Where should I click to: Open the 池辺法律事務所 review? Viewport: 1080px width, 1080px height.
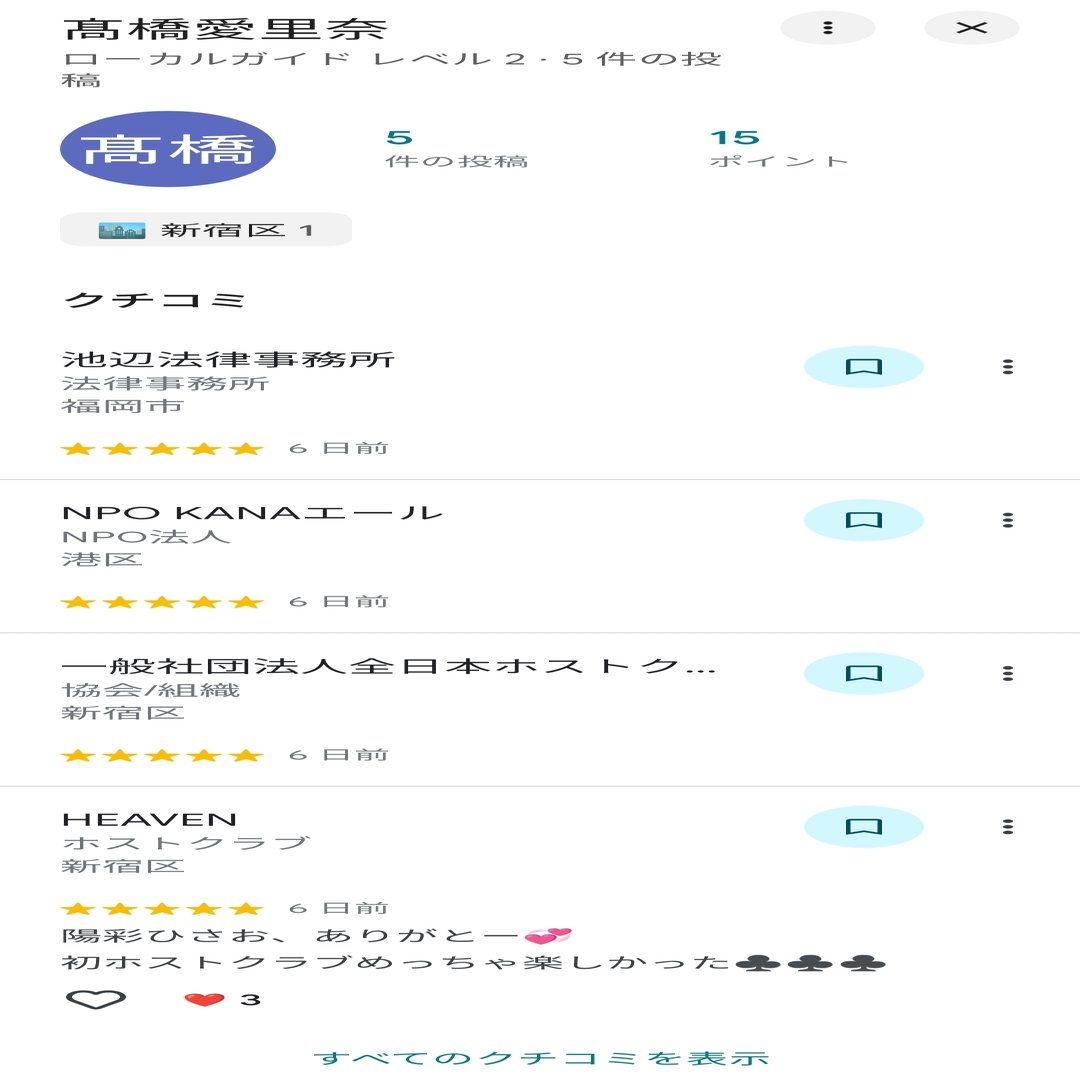click(228, 359)
